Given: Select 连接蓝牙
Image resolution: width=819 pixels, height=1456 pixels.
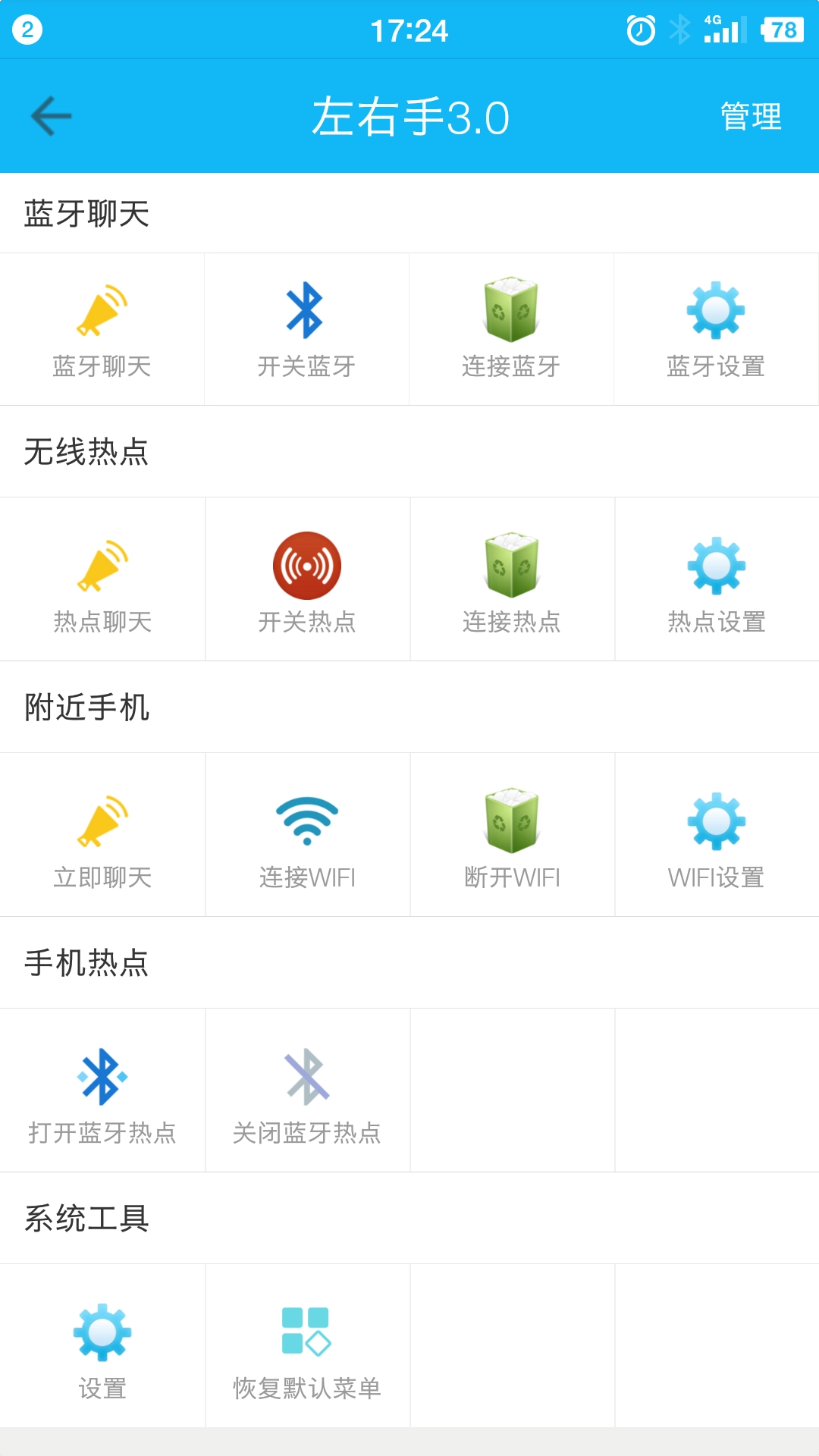Looking at the screenshot, I should pyautogui.click(x=511, y=330).
